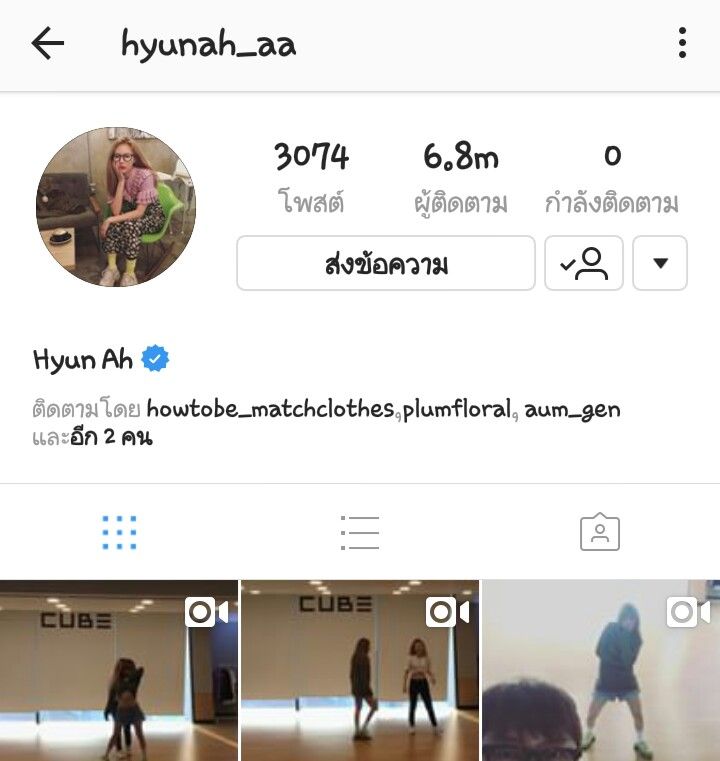This screenshot has height=761, width=720.
Task: Go back using the arrow icon
Action: [47, 43]
